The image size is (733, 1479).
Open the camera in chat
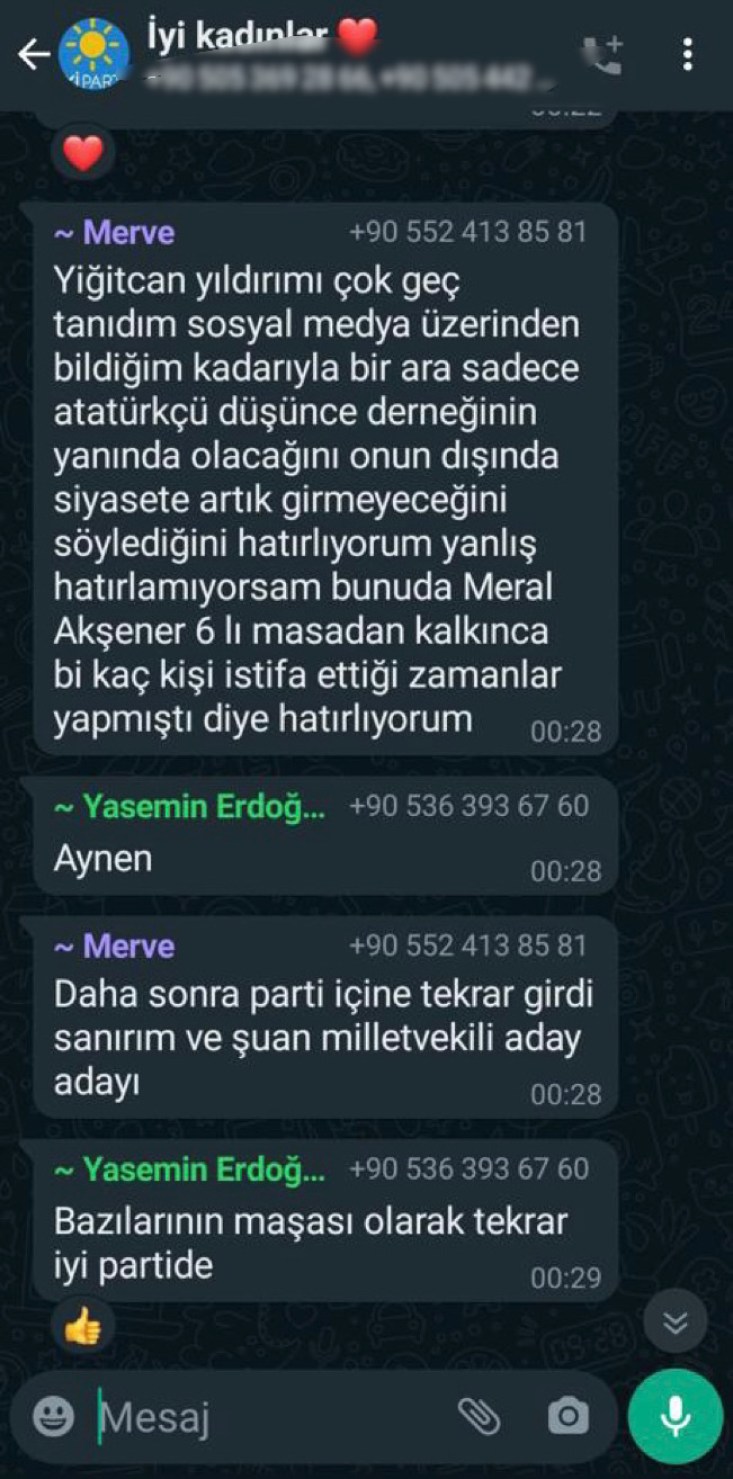[x=567, y=1415]
